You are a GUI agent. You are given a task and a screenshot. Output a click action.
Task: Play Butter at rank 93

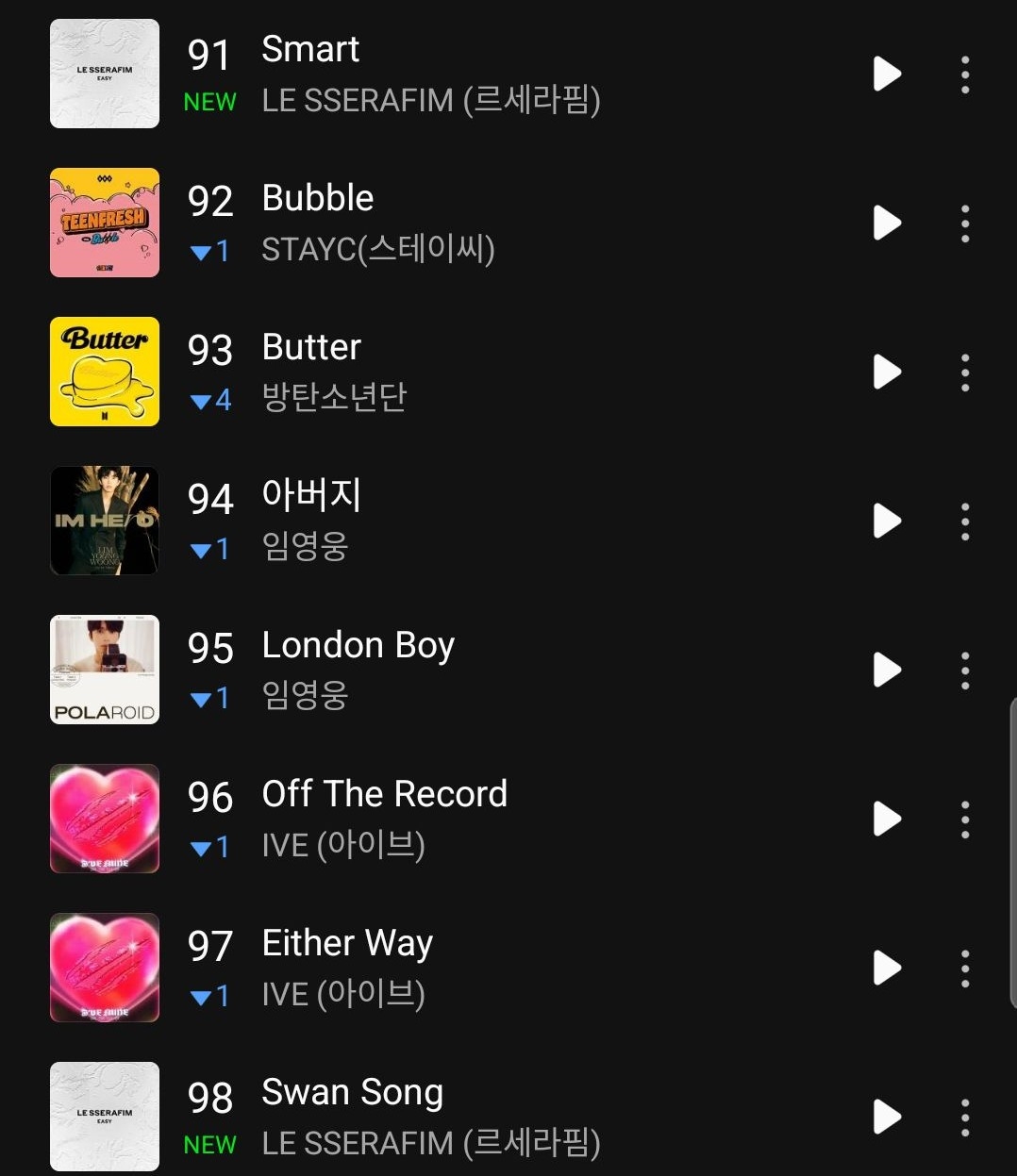[x=885, y=372]
